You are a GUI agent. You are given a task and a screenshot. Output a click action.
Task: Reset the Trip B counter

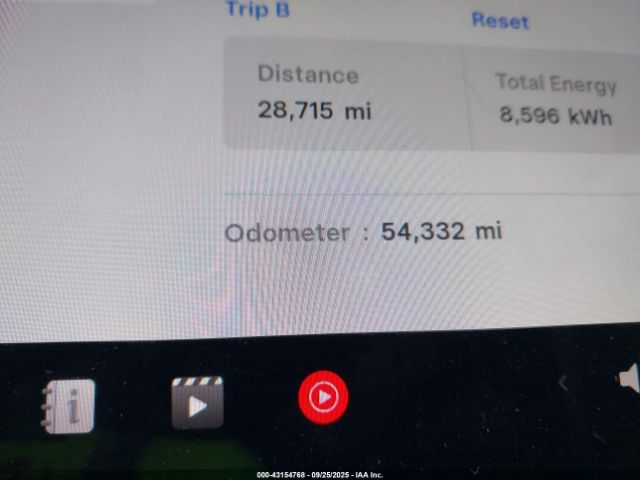click(500, 20)
